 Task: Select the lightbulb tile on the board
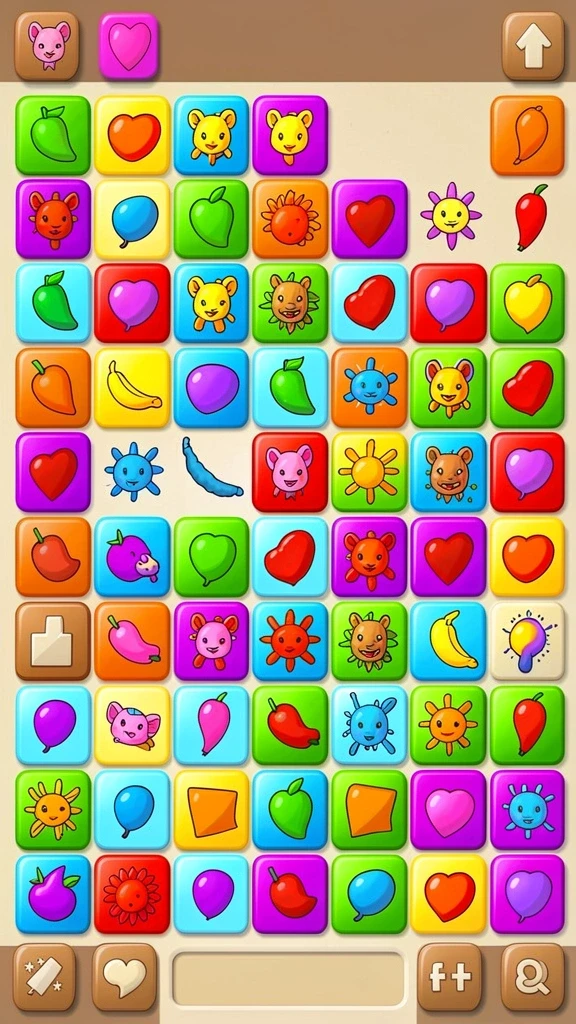click(527, 640)
